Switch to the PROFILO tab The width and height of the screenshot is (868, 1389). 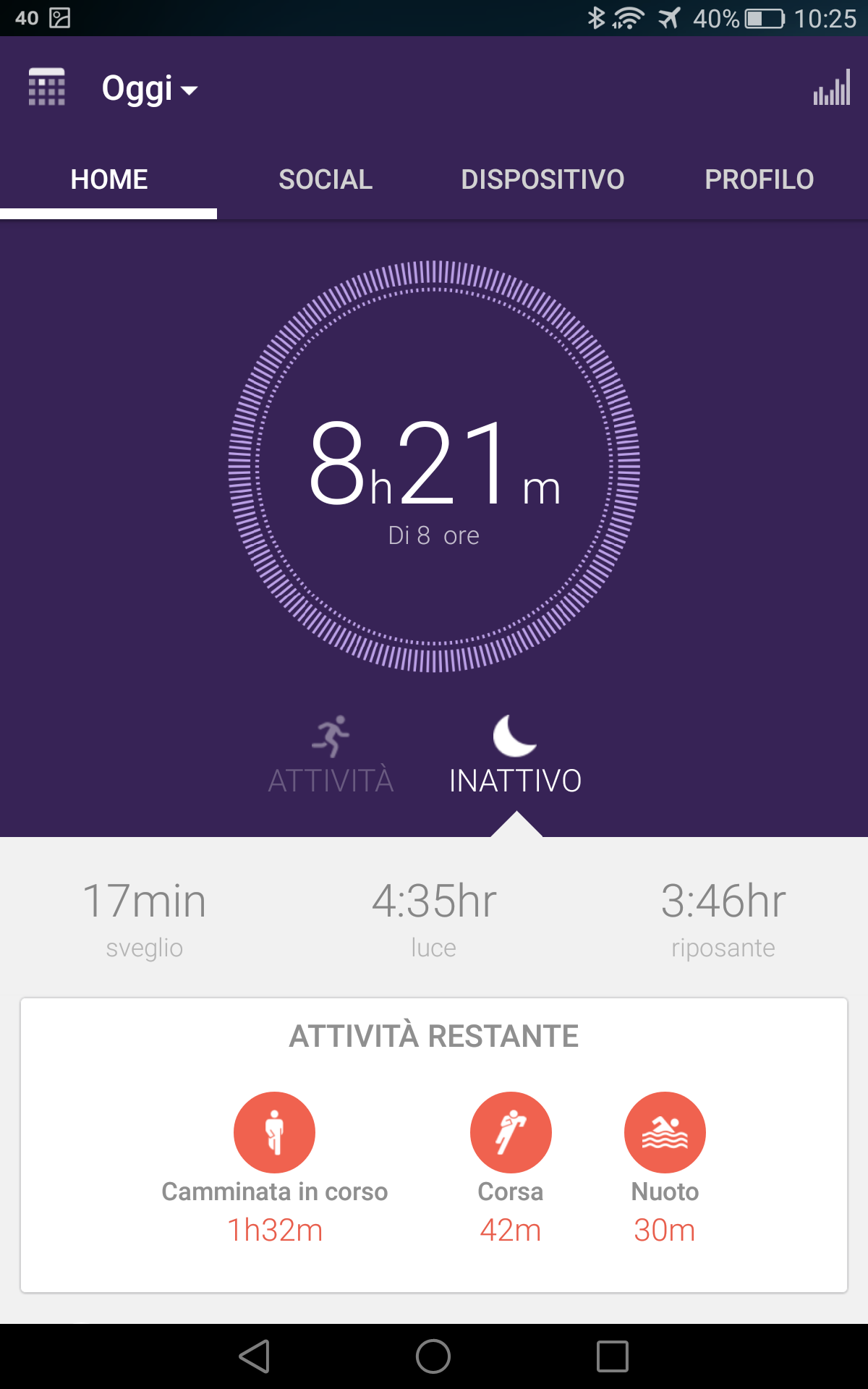tap(759, 179)
